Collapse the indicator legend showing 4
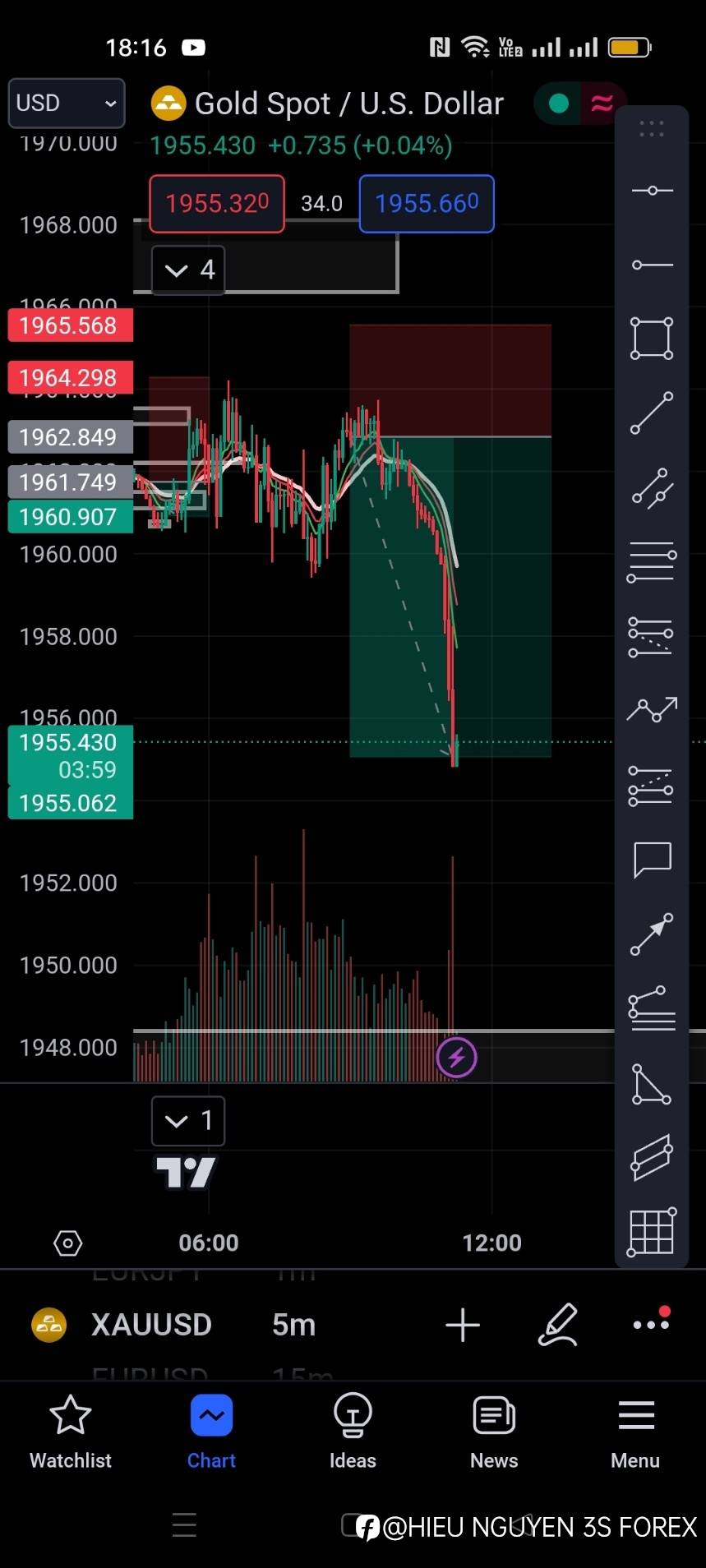Image resolution: width=706 pixels, height=1568 pixels. pyautogui.click(x=188, y=270)
